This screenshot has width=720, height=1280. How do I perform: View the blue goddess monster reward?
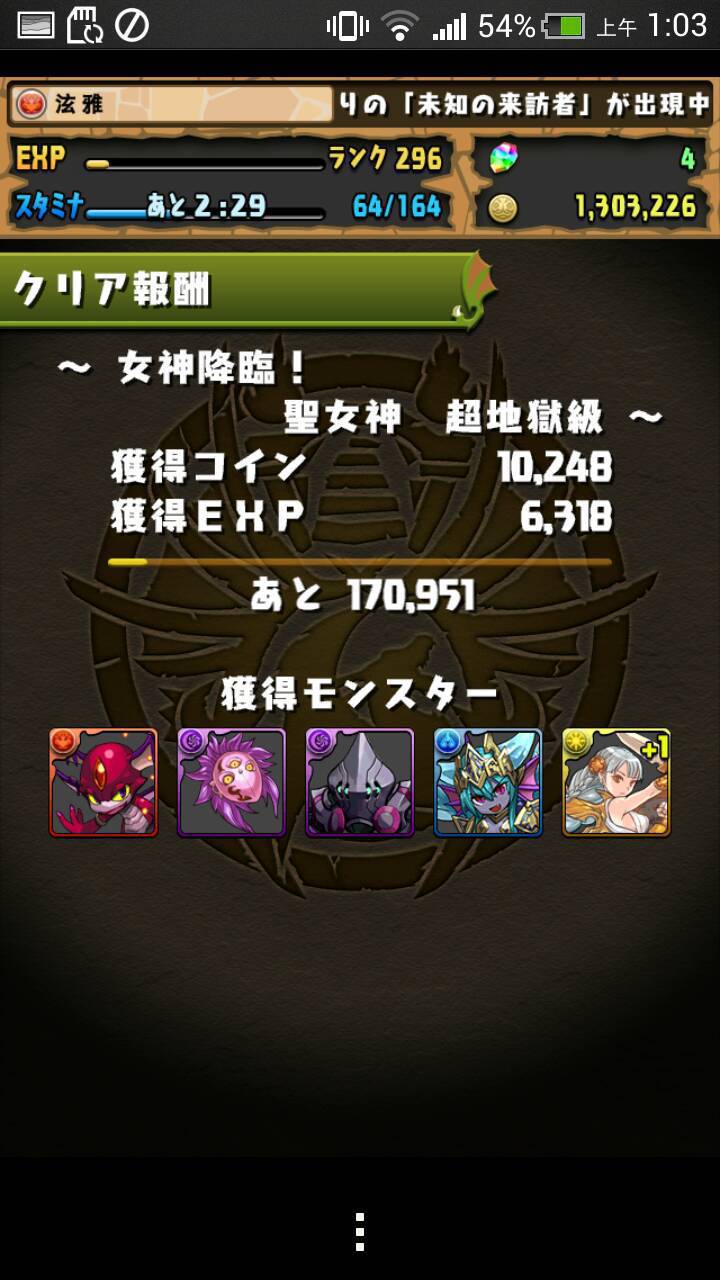(488, 782)
